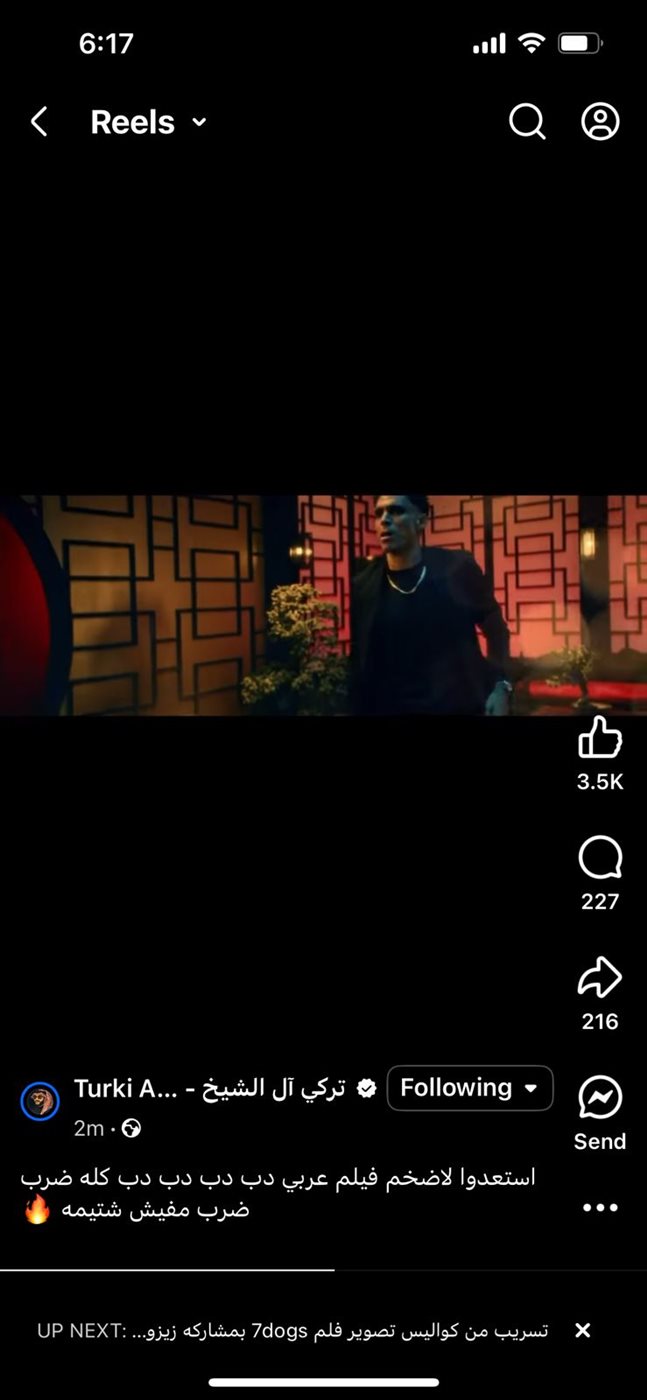Open the profile icon
Viewport: 647px width, 1400px height.
pos(600,122)
